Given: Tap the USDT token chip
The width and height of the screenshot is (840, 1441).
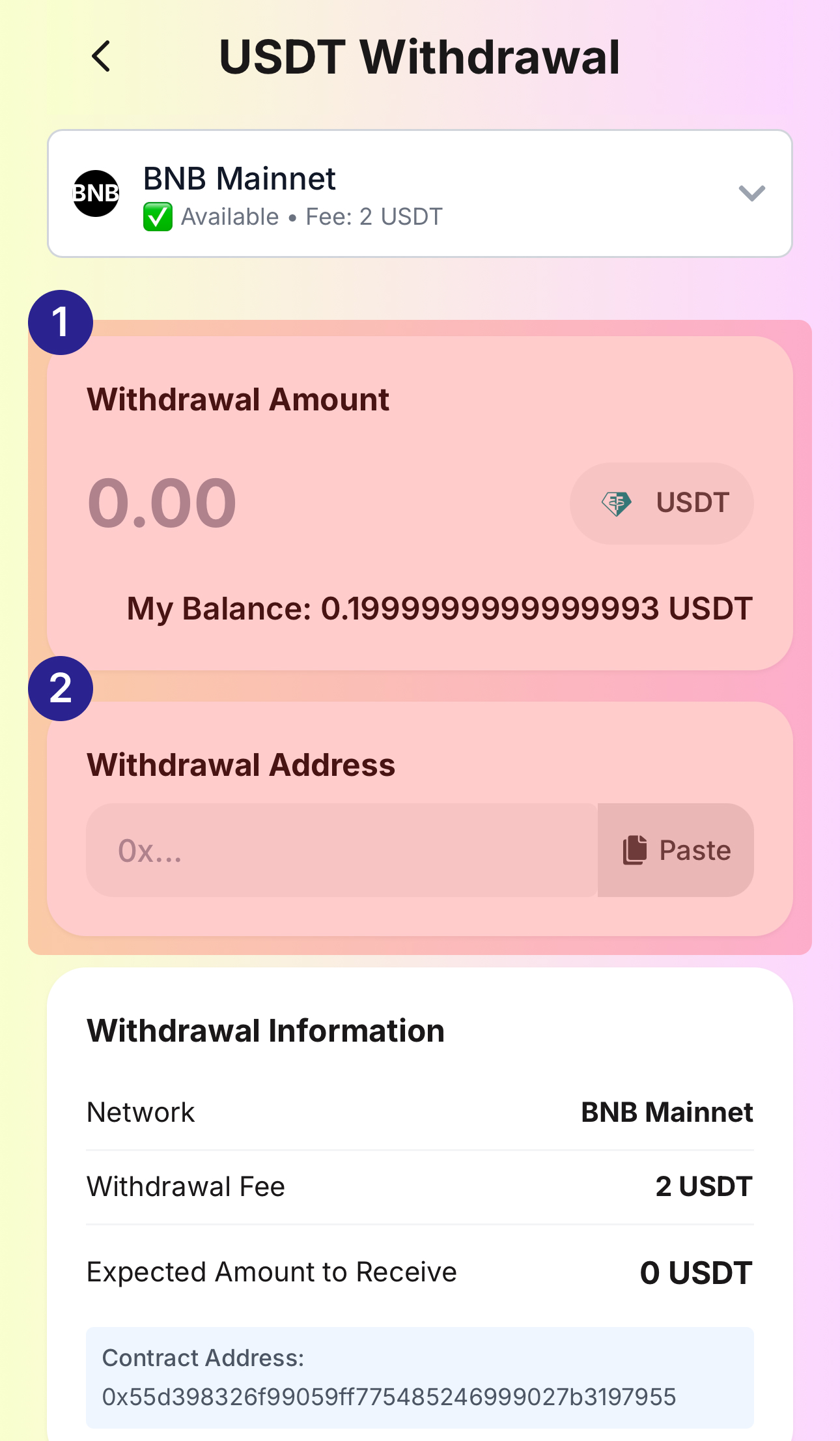Looking at the screenshot, I should [662, 504].
